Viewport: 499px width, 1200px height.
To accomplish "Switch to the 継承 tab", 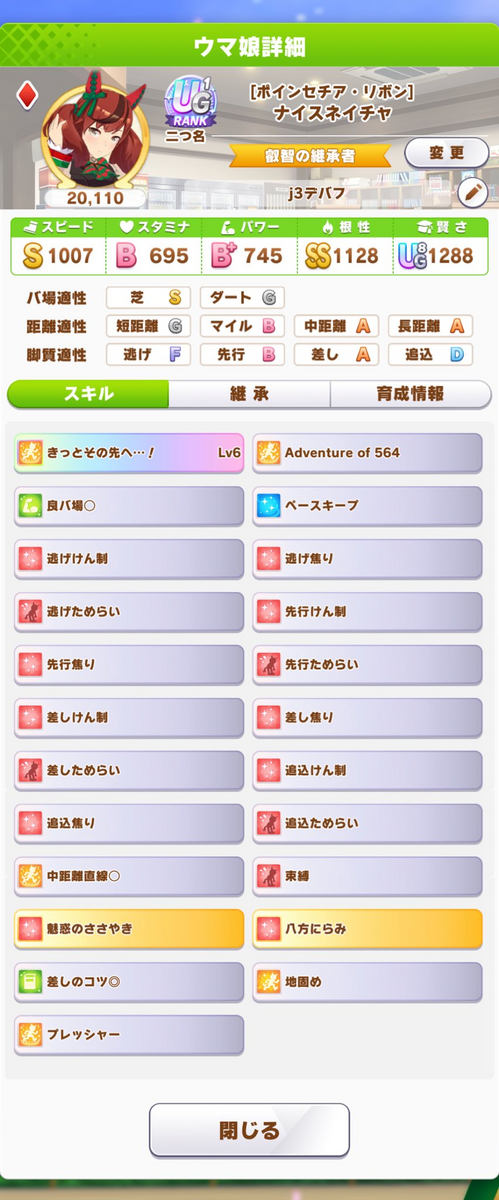I will pos(249,394).
